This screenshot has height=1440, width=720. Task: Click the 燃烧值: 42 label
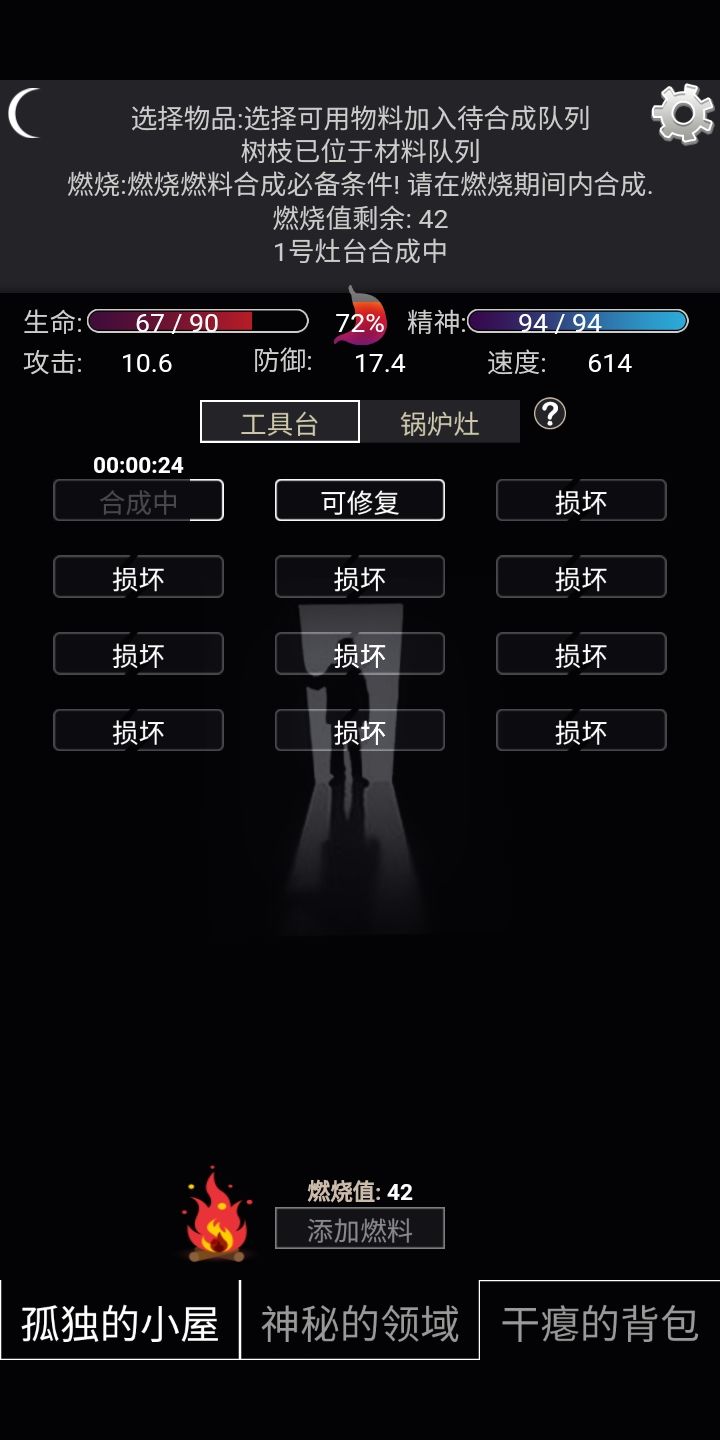point(358,1190)
